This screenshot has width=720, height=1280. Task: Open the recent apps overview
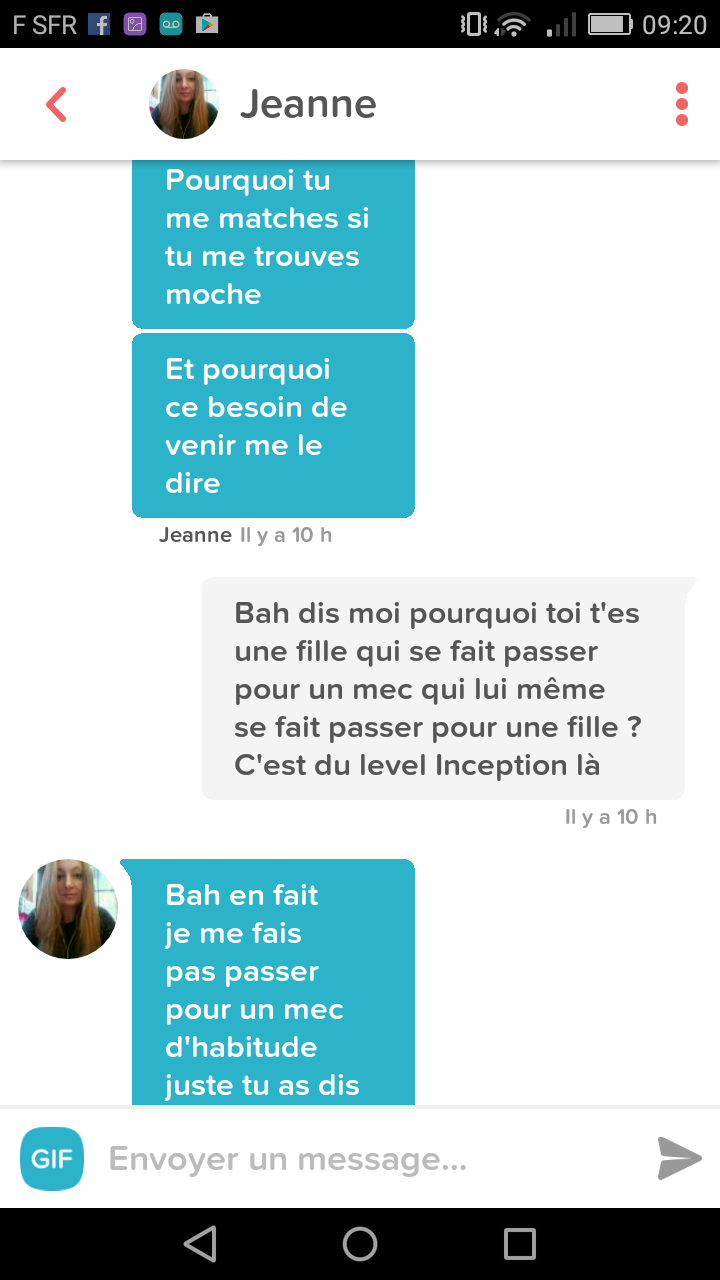[x=520, y=1244]
